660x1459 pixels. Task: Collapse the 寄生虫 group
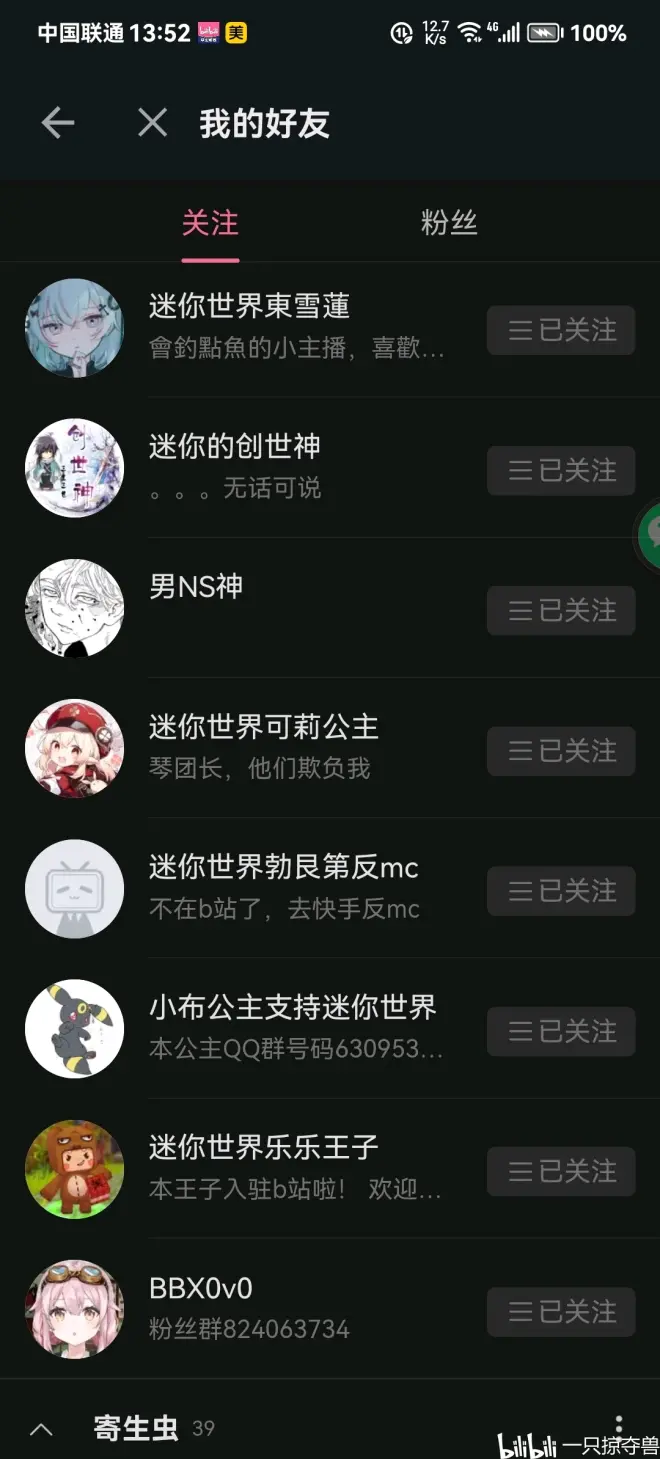coord(42,1429)
